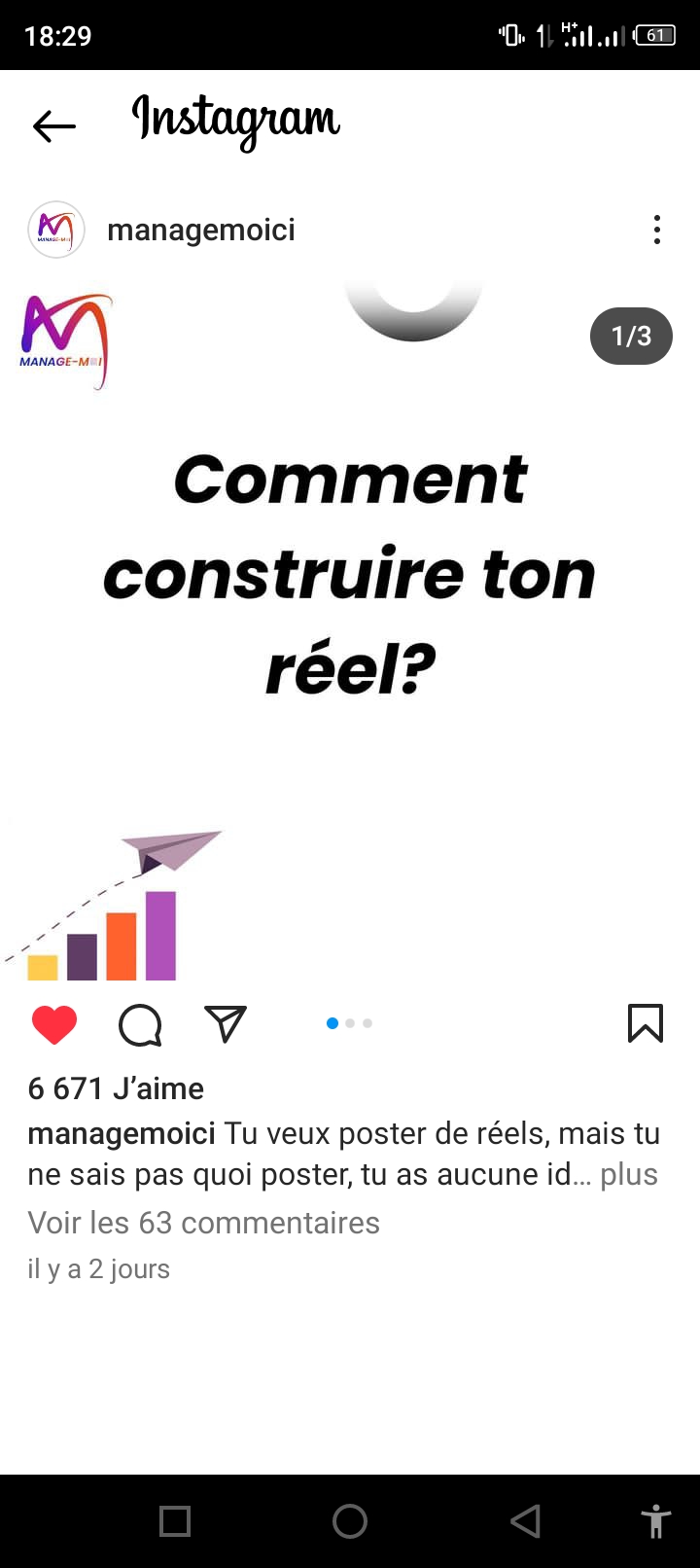This screenshot has height=1568, width=700.
Task: Open the managemoici profile picture
Action: pos(56,230)
